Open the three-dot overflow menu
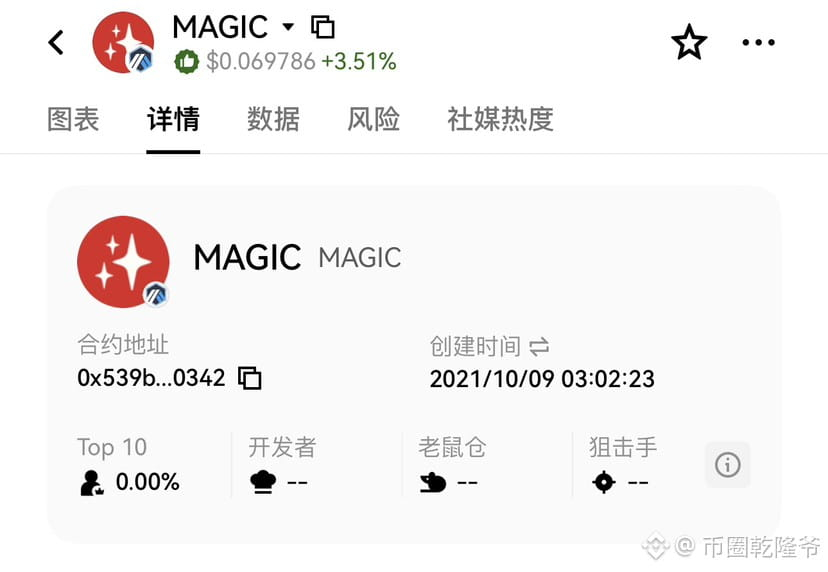 pos(758,42)
